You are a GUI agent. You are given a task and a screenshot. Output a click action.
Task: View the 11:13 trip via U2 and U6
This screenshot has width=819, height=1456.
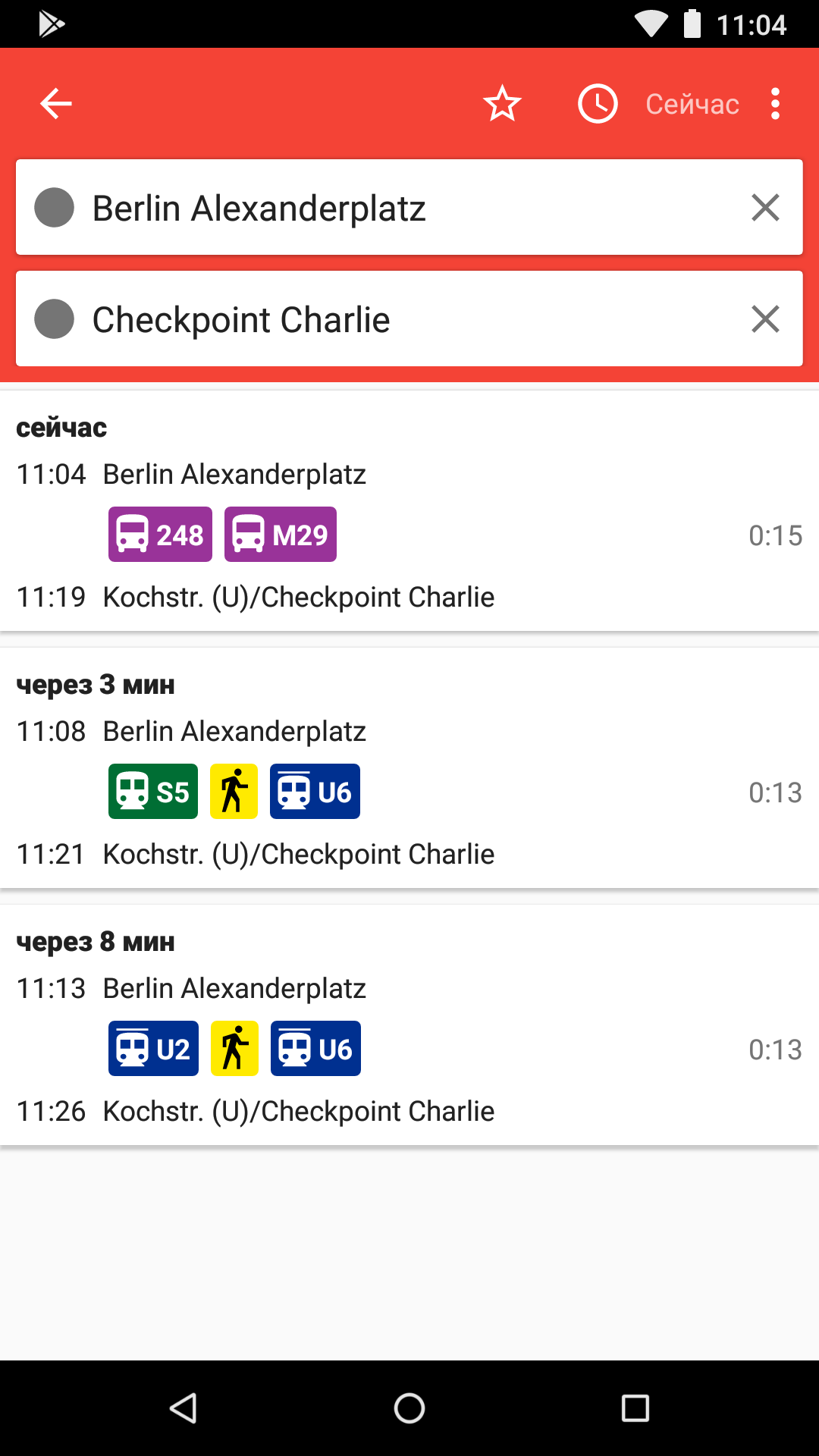409,1026
